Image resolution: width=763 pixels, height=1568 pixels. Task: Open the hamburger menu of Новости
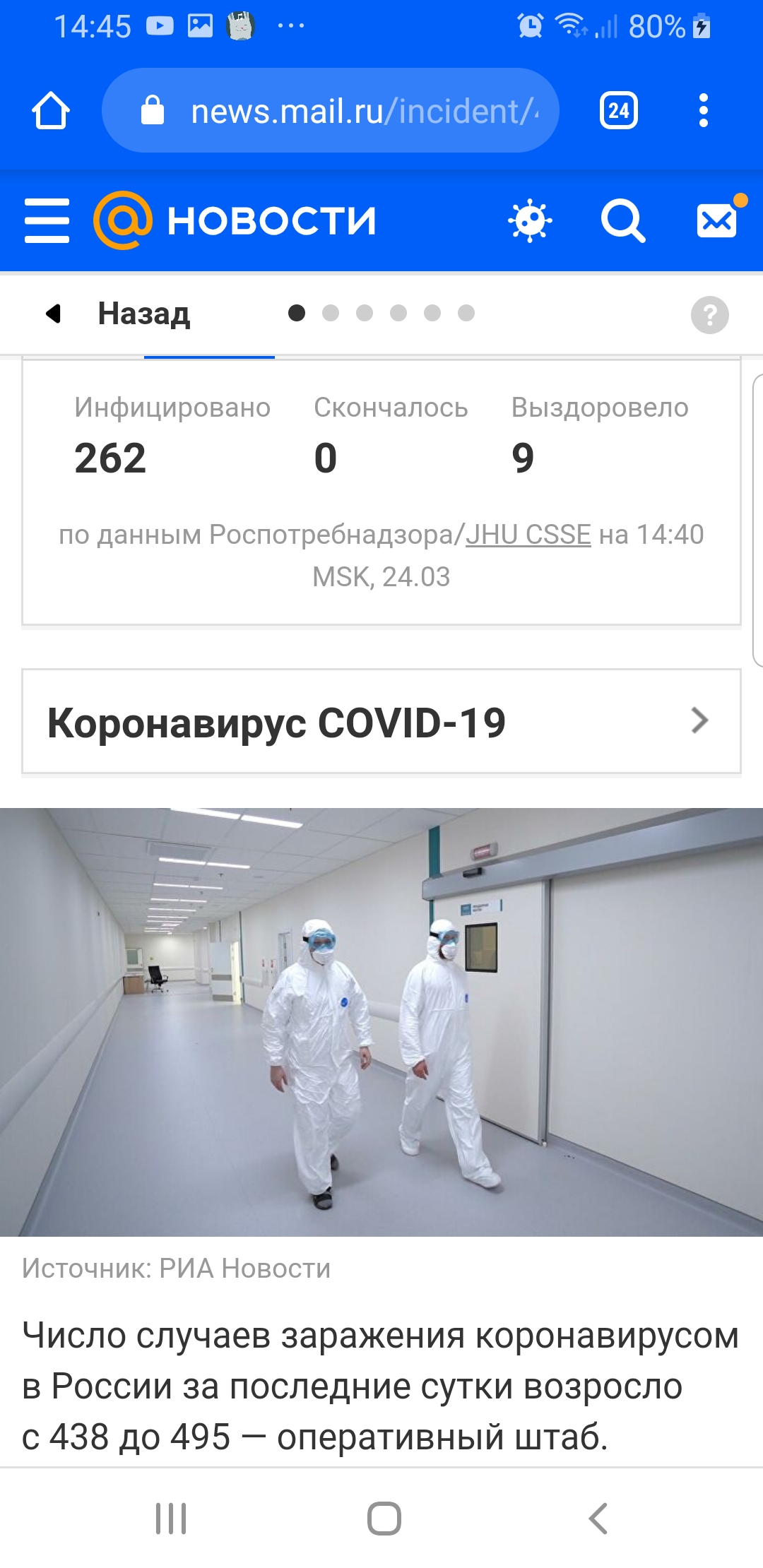coord(47,220)
